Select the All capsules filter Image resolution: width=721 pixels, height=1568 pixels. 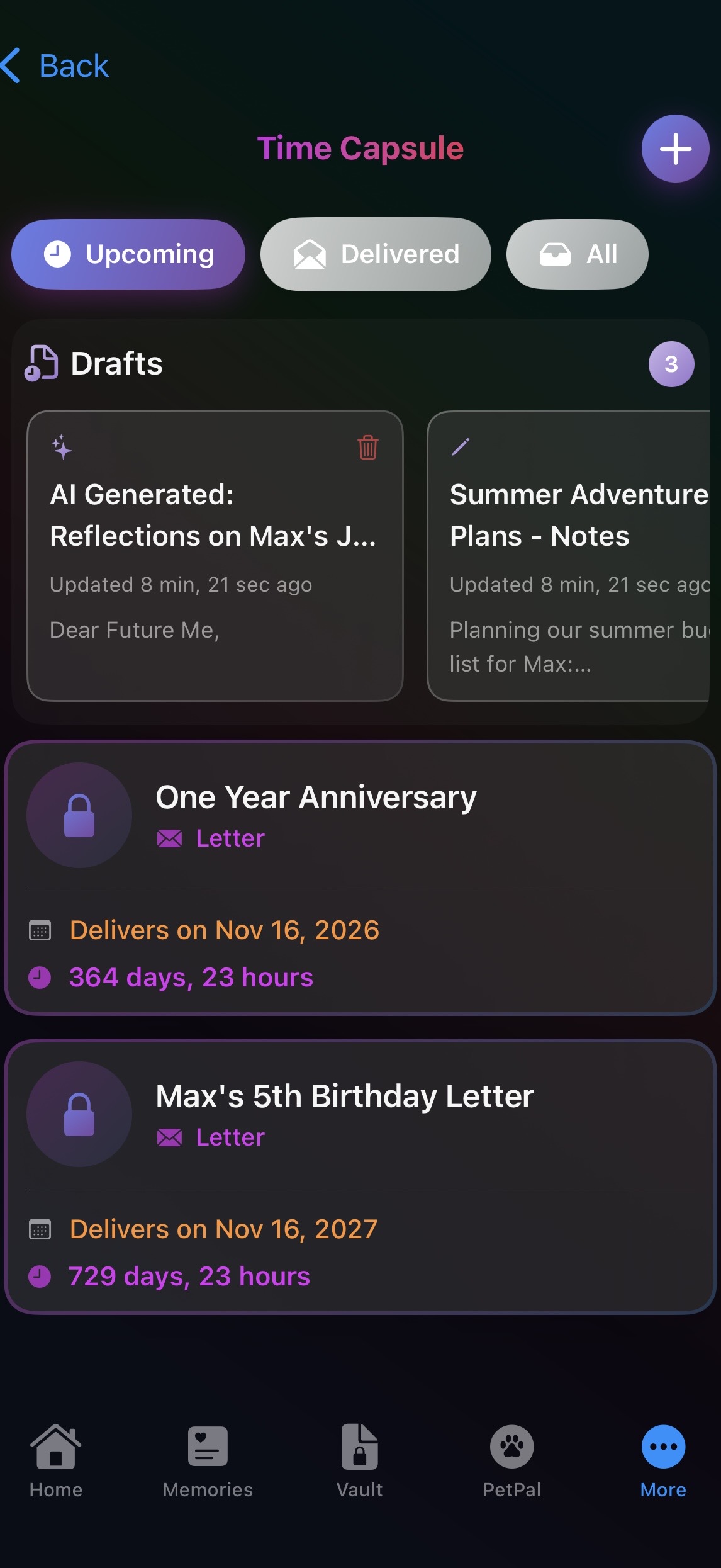tap(577, 254)
